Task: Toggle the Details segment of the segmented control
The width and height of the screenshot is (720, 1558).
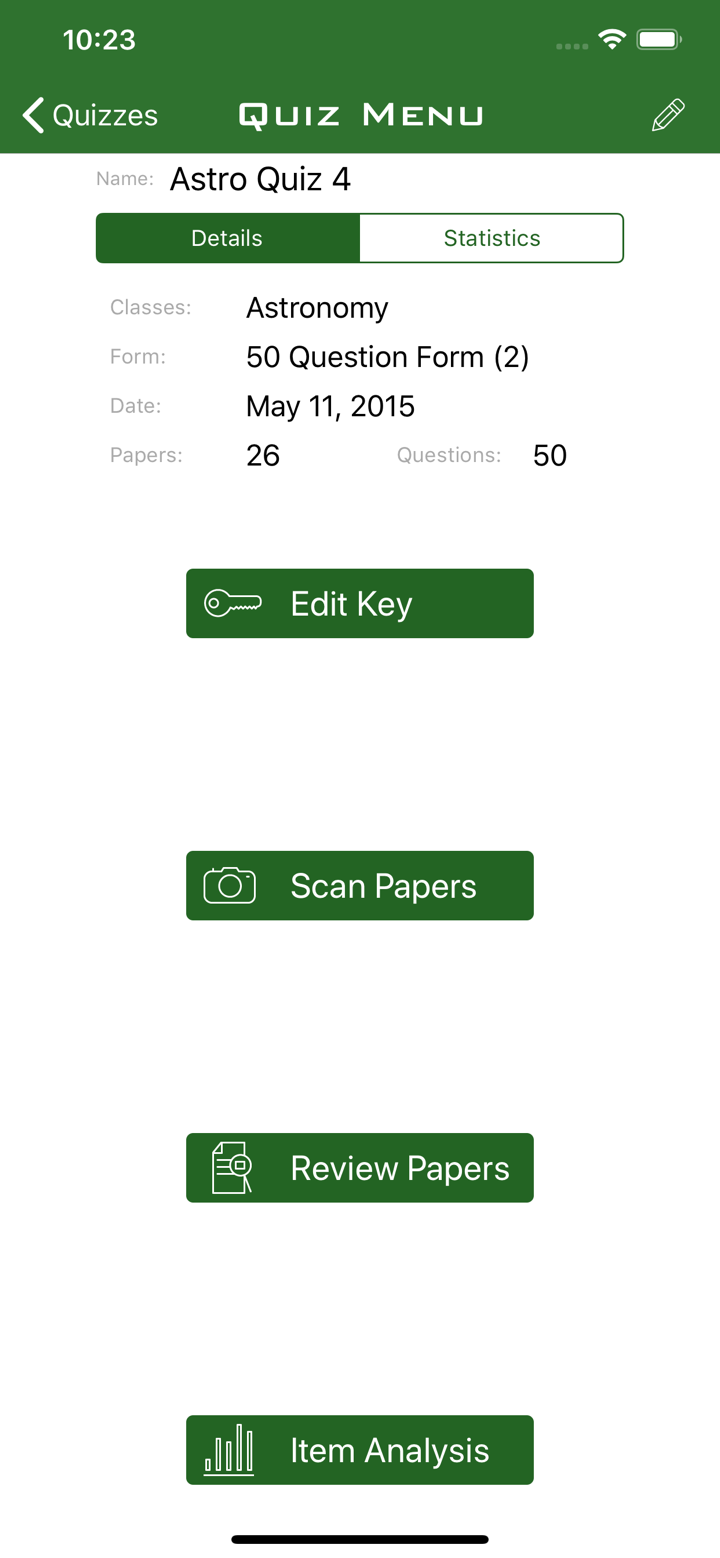Action: coord(227,238)
